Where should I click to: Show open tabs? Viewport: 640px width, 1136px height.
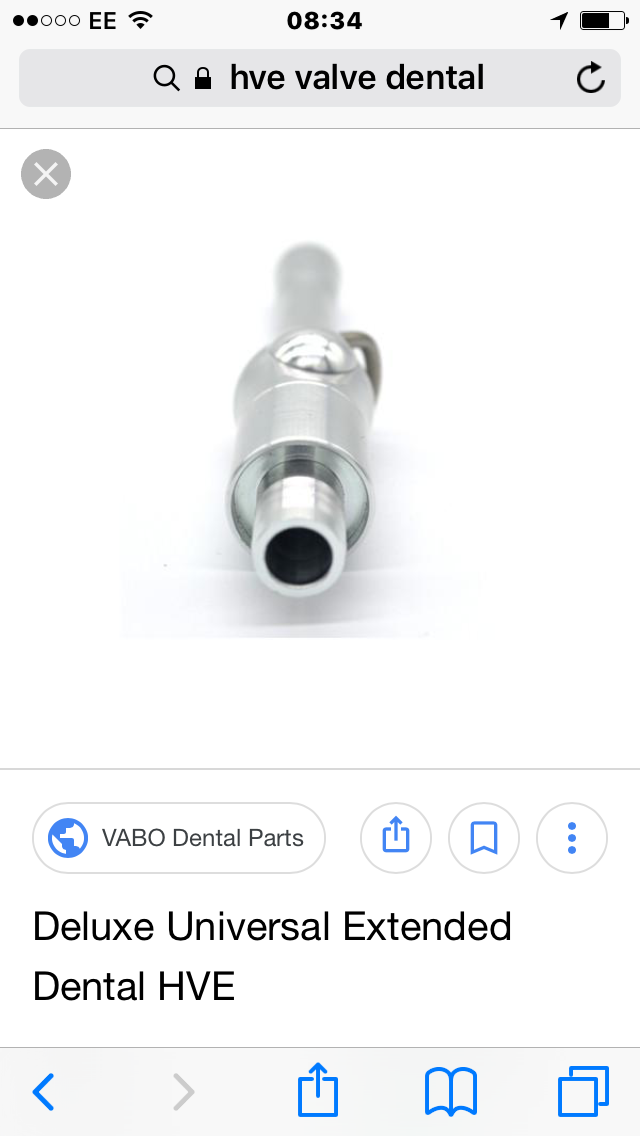(583, 1092)
